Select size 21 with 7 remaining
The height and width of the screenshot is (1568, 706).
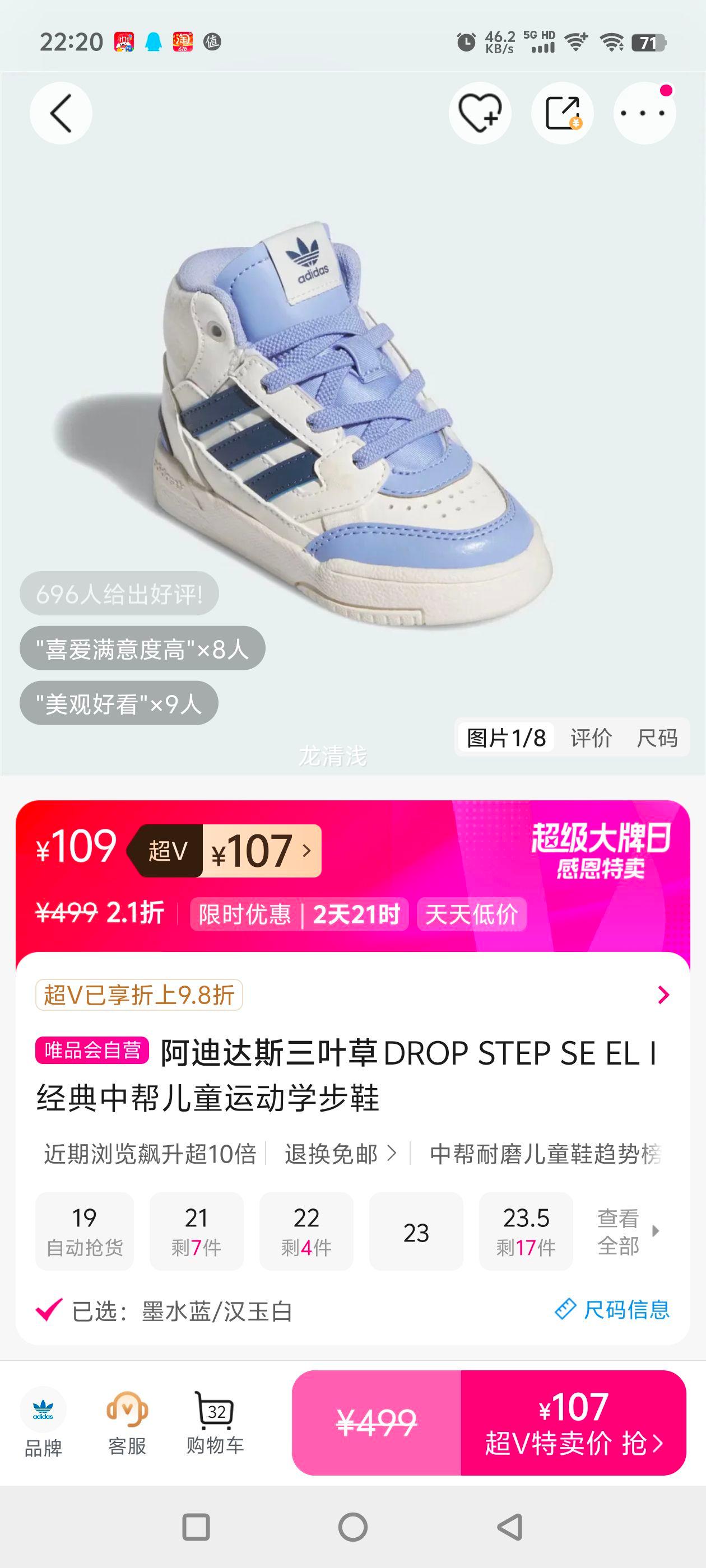196,1231
